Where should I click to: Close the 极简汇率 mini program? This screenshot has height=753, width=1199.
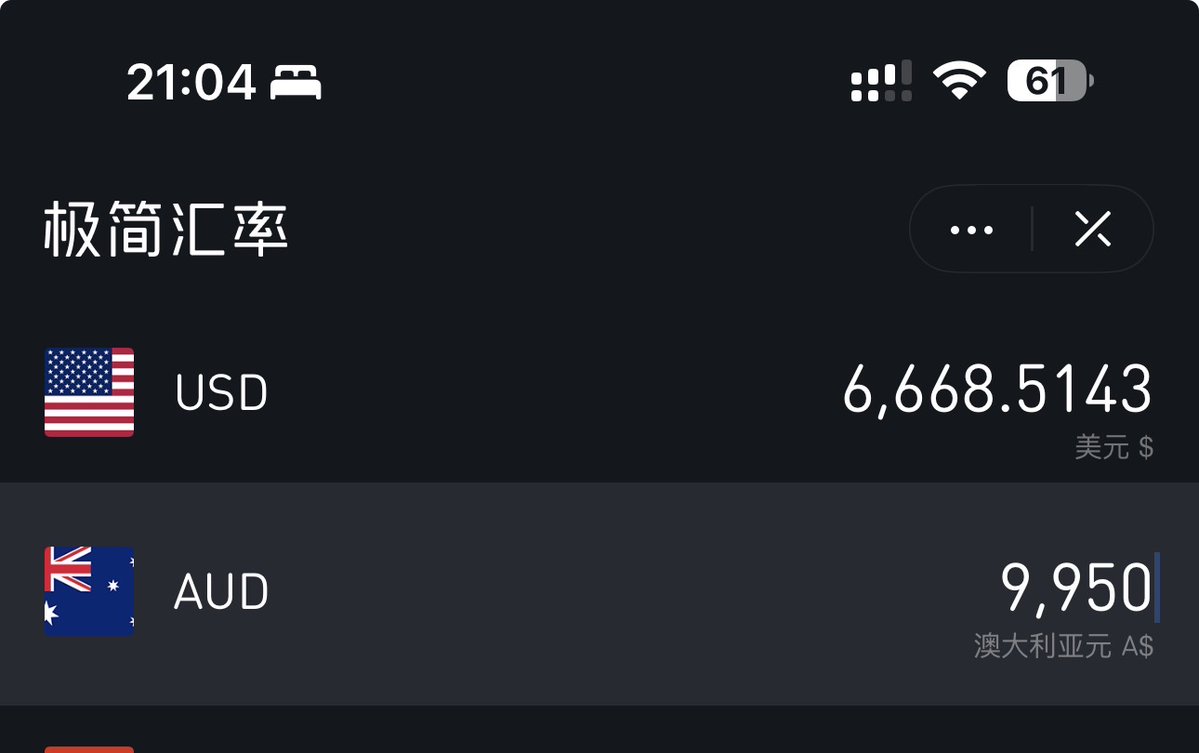1093,230
